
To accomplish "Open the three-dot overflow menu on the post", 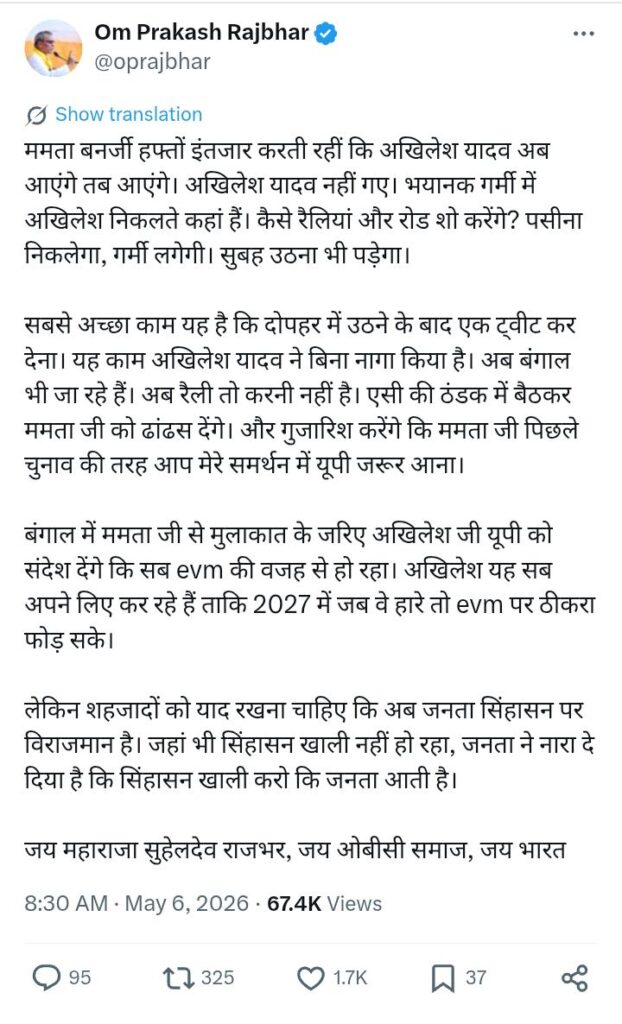I will (x=583, y=33).
